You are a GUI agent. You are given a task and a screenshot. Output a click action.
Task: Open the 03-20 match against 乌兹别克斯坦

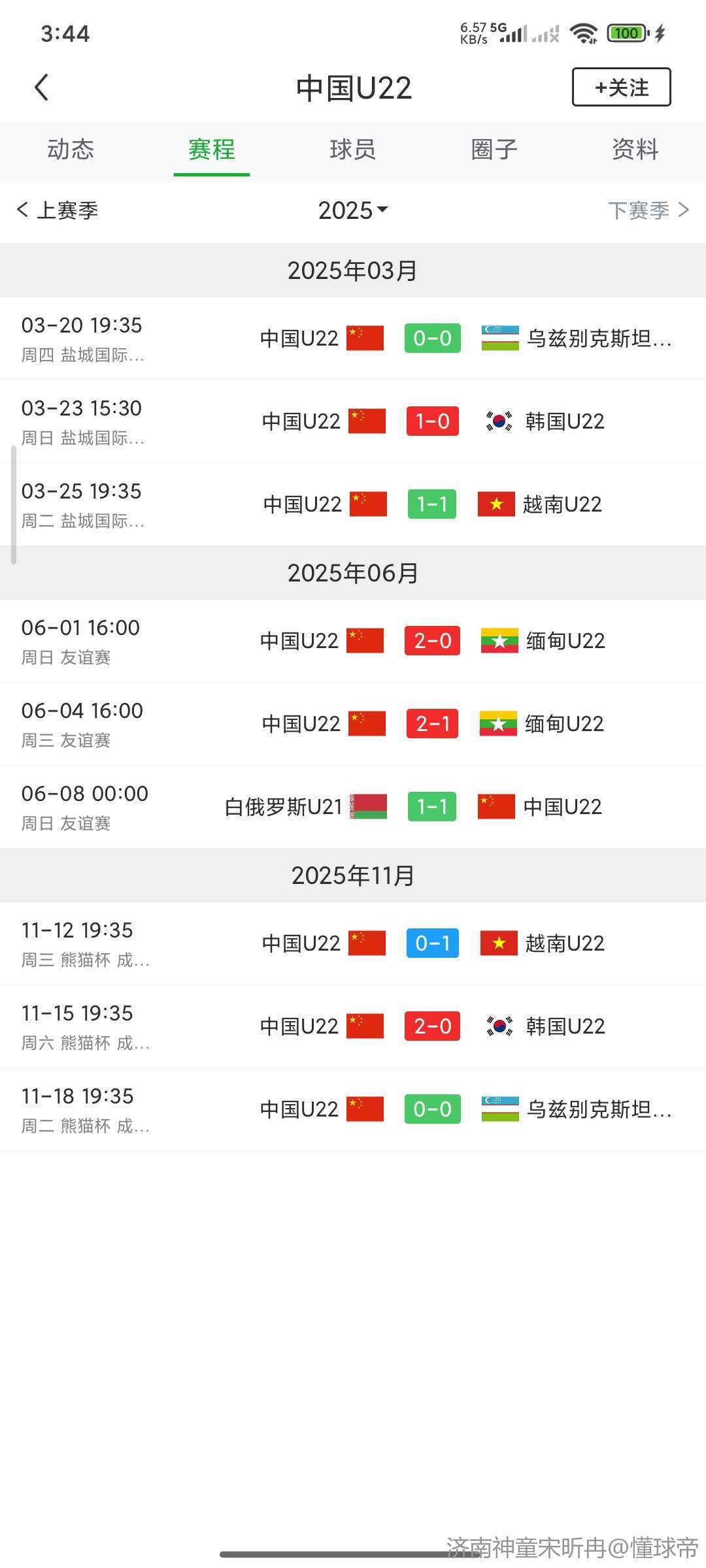click(x=353, y=338)
